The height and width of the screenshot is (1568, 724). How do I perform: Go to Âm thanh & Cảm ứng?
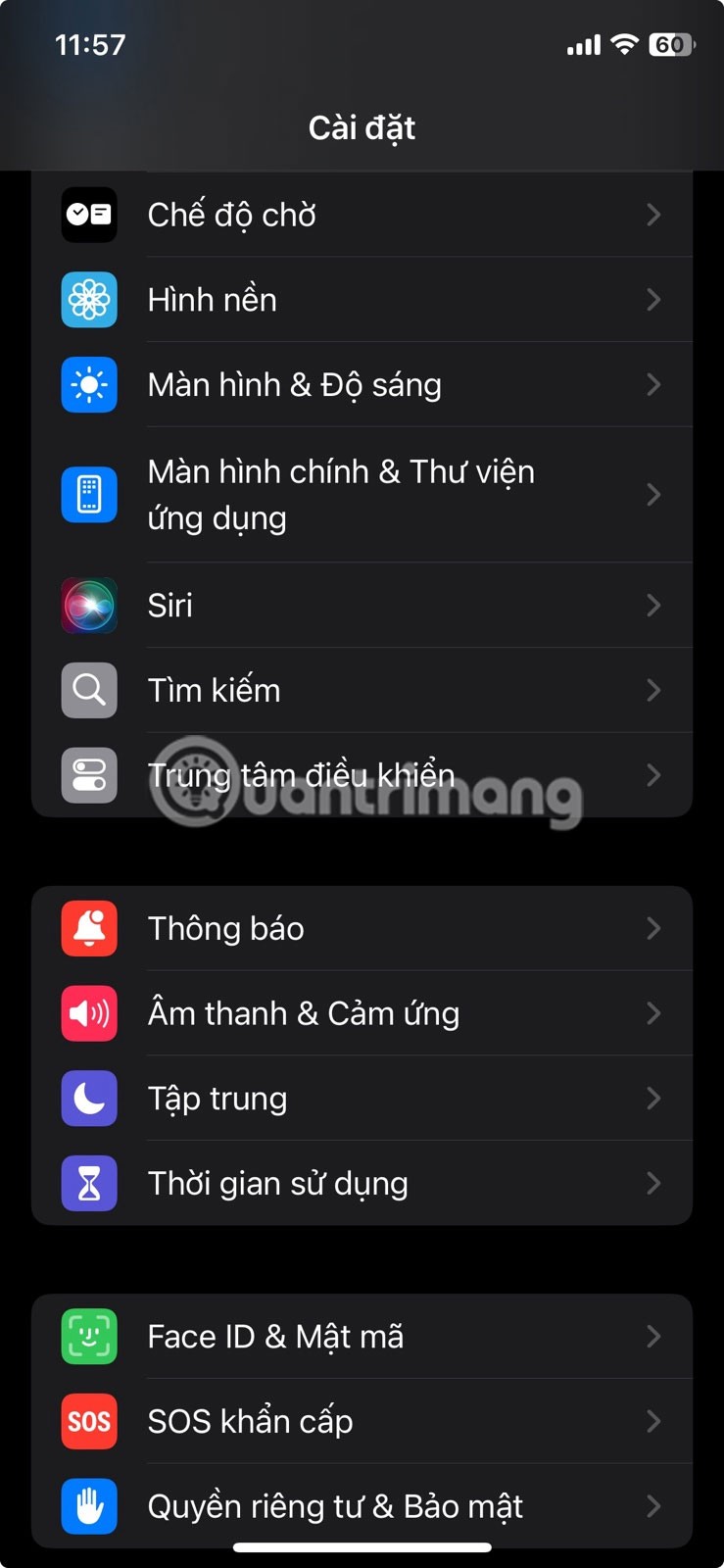[x=362, y=1013]
